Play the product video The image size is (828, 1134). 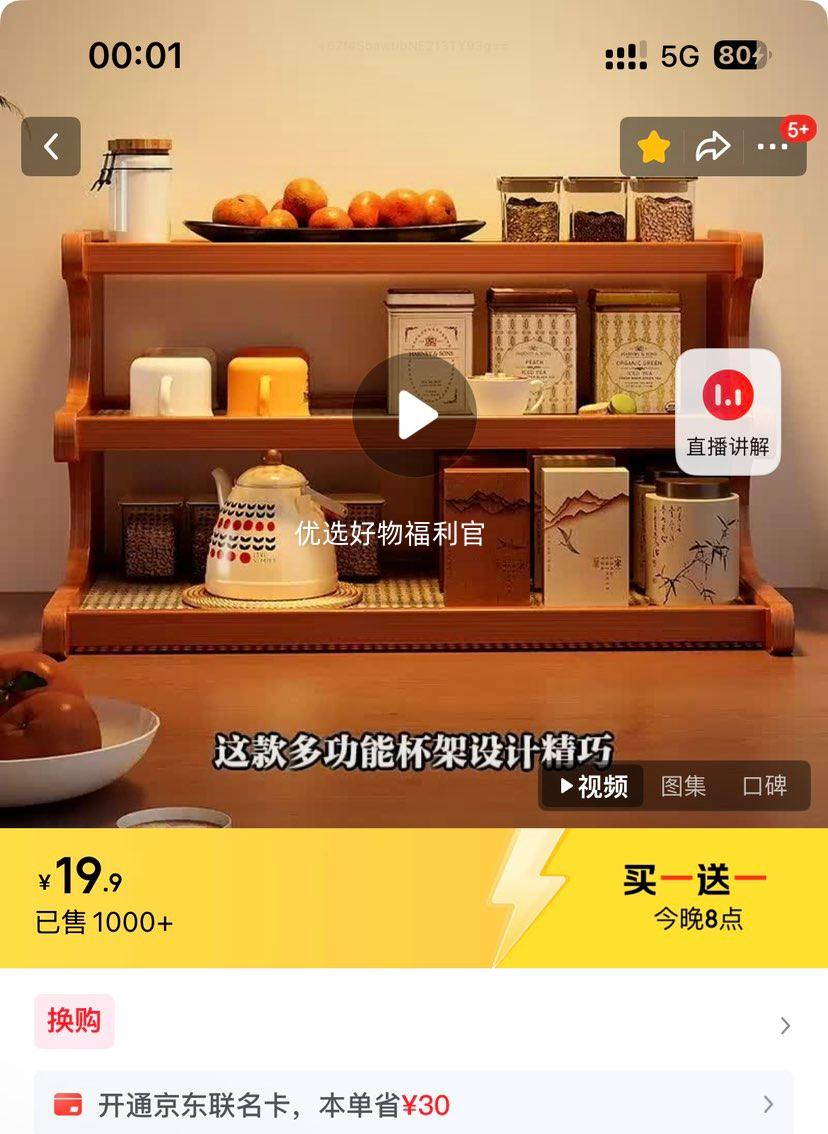point(414,414)
